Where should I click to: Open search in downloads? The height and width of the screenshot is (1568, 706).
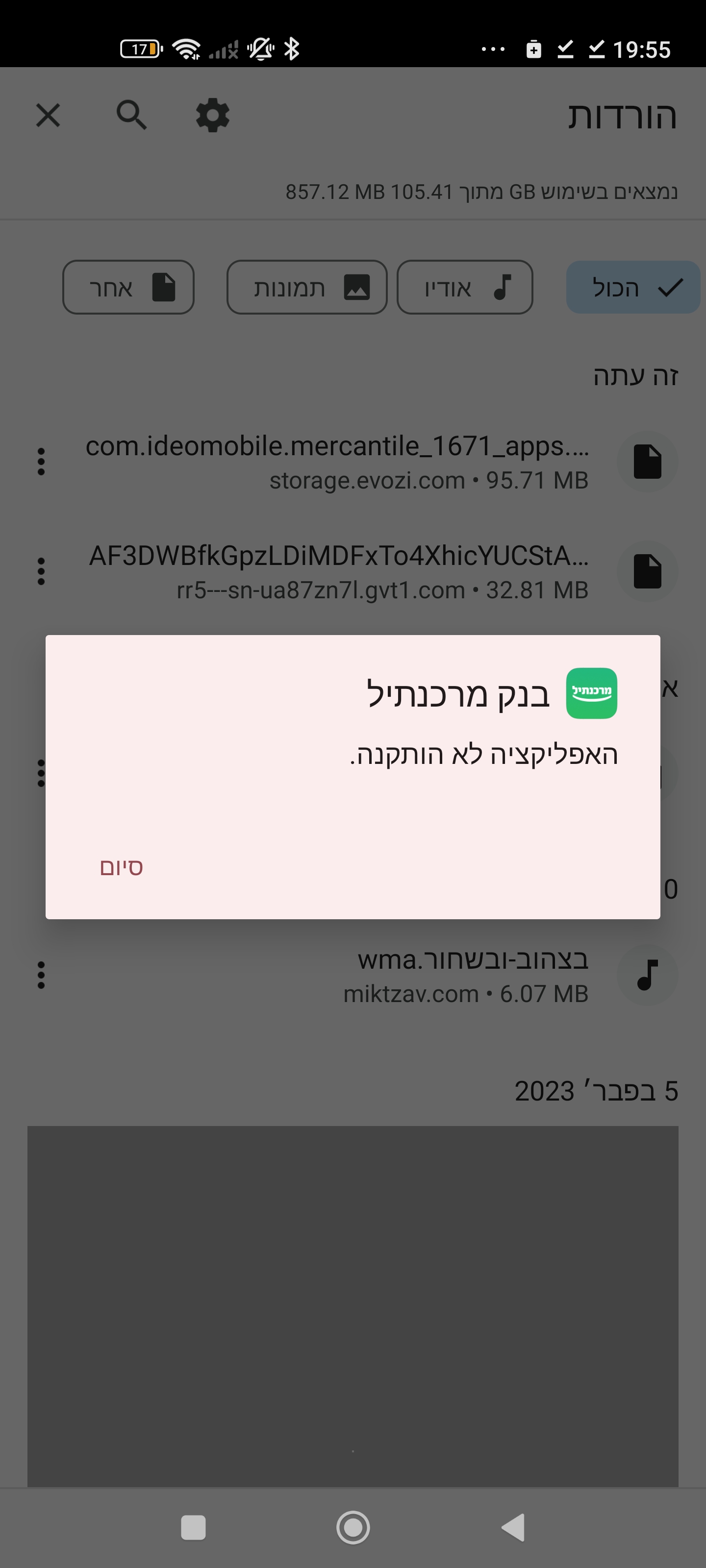[x=131, y=115]
